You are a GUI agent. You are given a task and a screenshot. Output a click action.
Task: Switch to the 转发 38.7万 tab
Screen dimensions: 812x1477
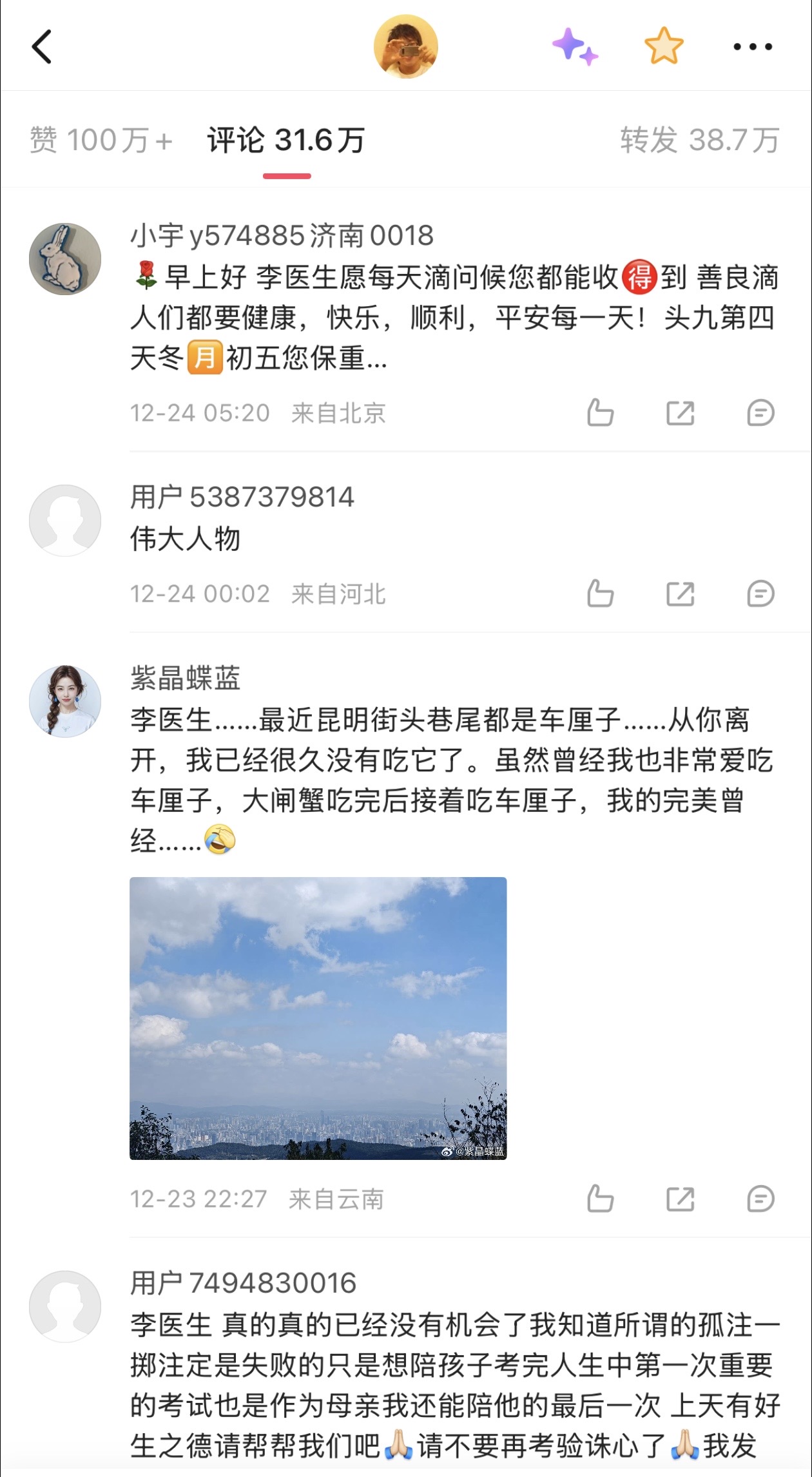click(699, 140)
